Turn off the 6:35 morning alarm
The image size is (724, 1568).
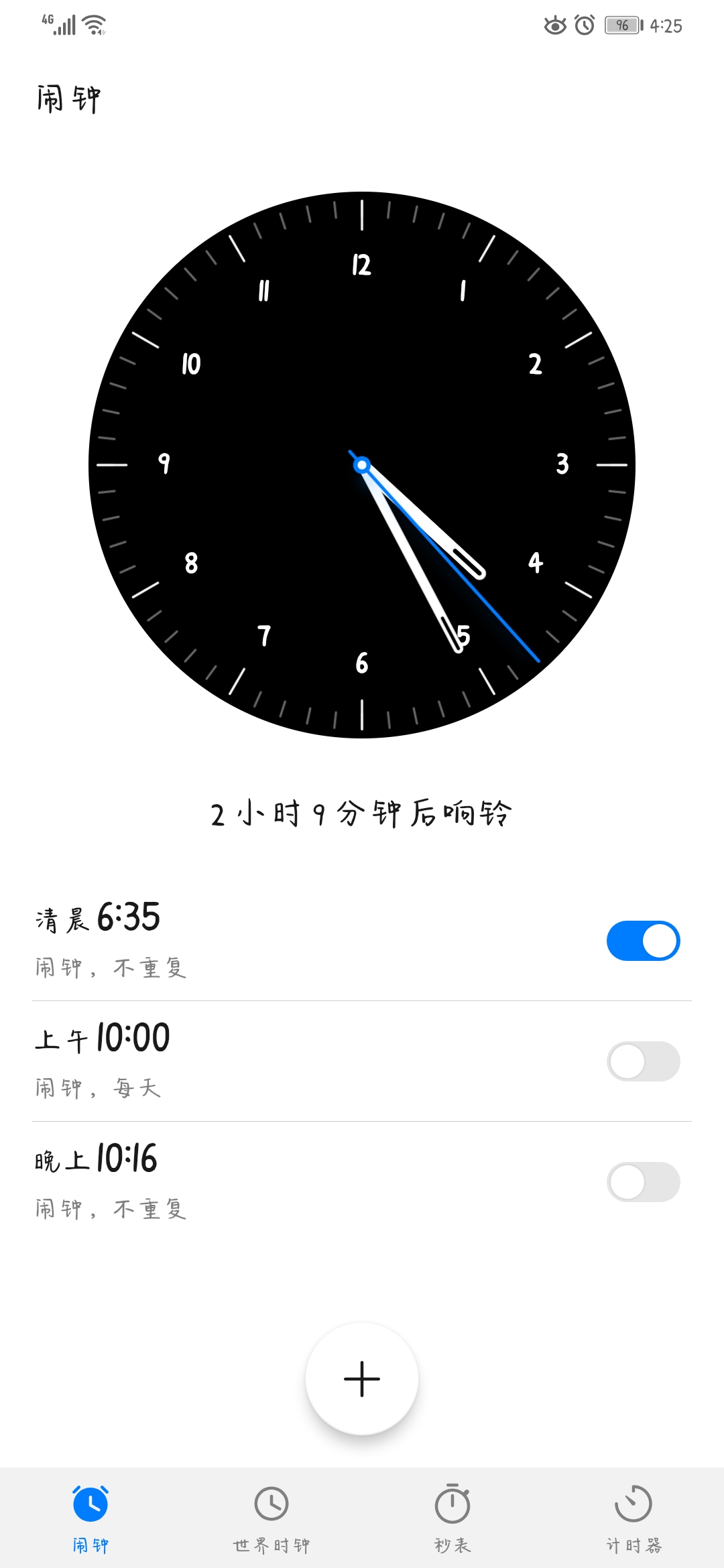click(643, 941)
